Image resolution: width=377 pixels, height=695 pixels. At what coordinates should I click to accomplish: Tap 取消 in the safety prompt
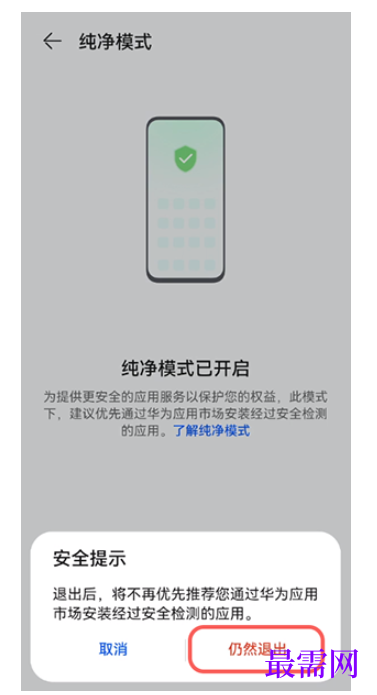point(113,649)
